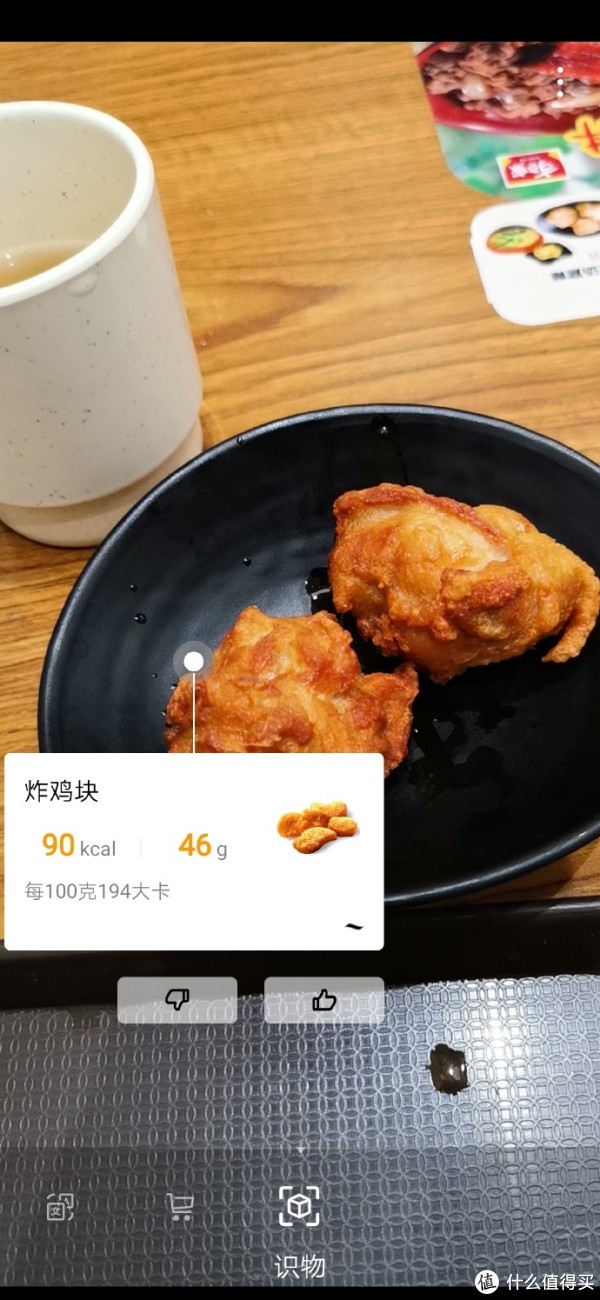Tap the thumbs-up feedback button
Viewport: 600px width, 1300px height.
click(x=323, y=999)
